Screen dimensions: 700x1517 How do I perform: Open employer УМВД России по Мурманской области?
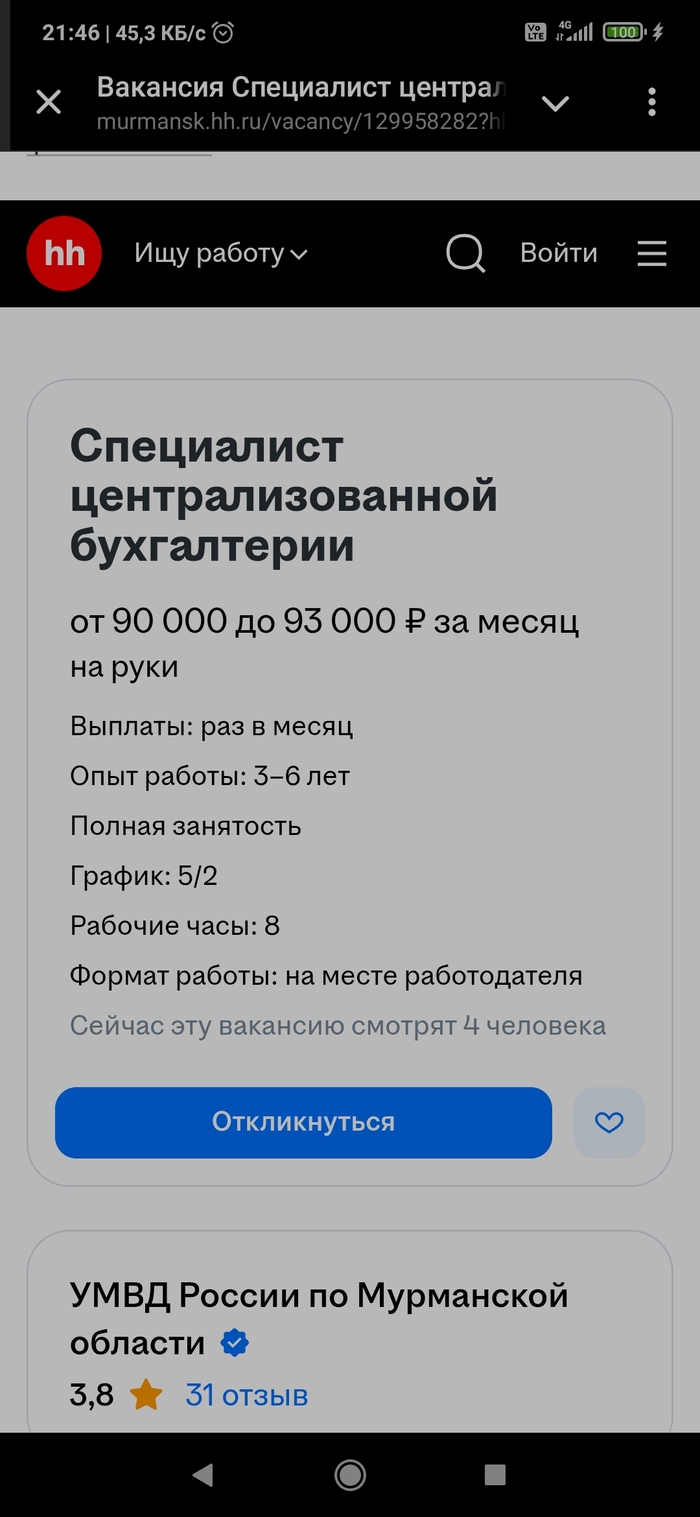coord(318,1318)
